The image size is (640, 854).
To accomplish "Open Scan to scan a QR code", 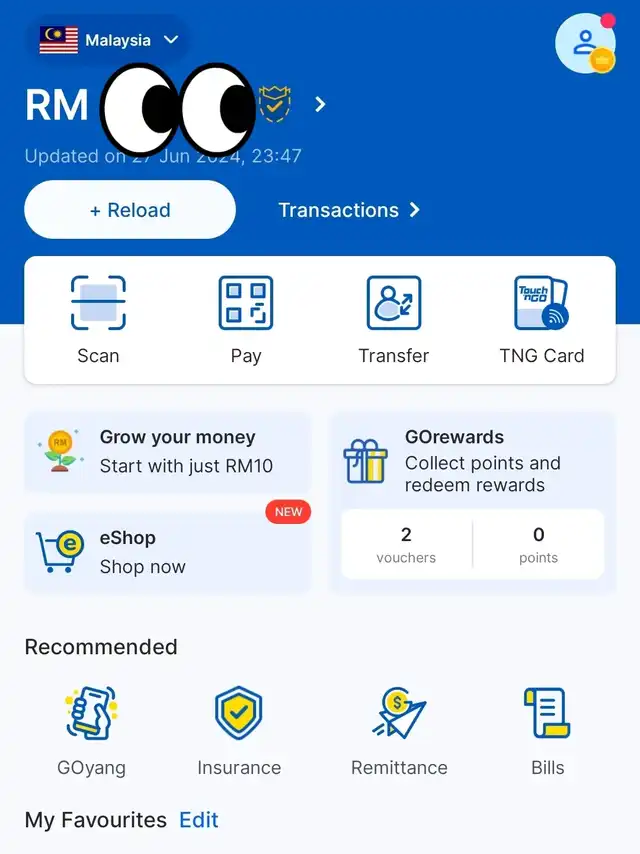I will pos(98,320).
